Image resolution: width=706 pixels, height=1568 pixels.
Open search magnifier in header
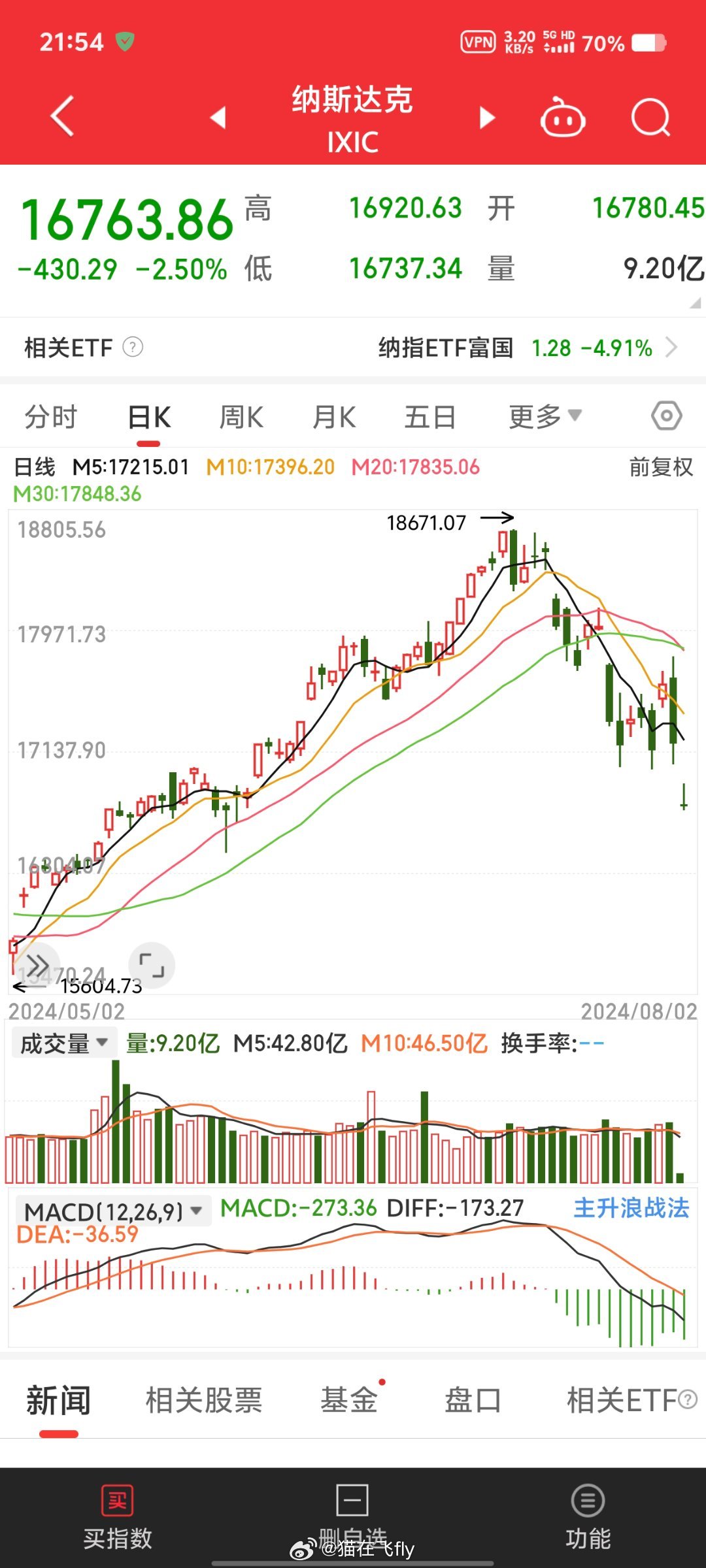coord(650,117)
